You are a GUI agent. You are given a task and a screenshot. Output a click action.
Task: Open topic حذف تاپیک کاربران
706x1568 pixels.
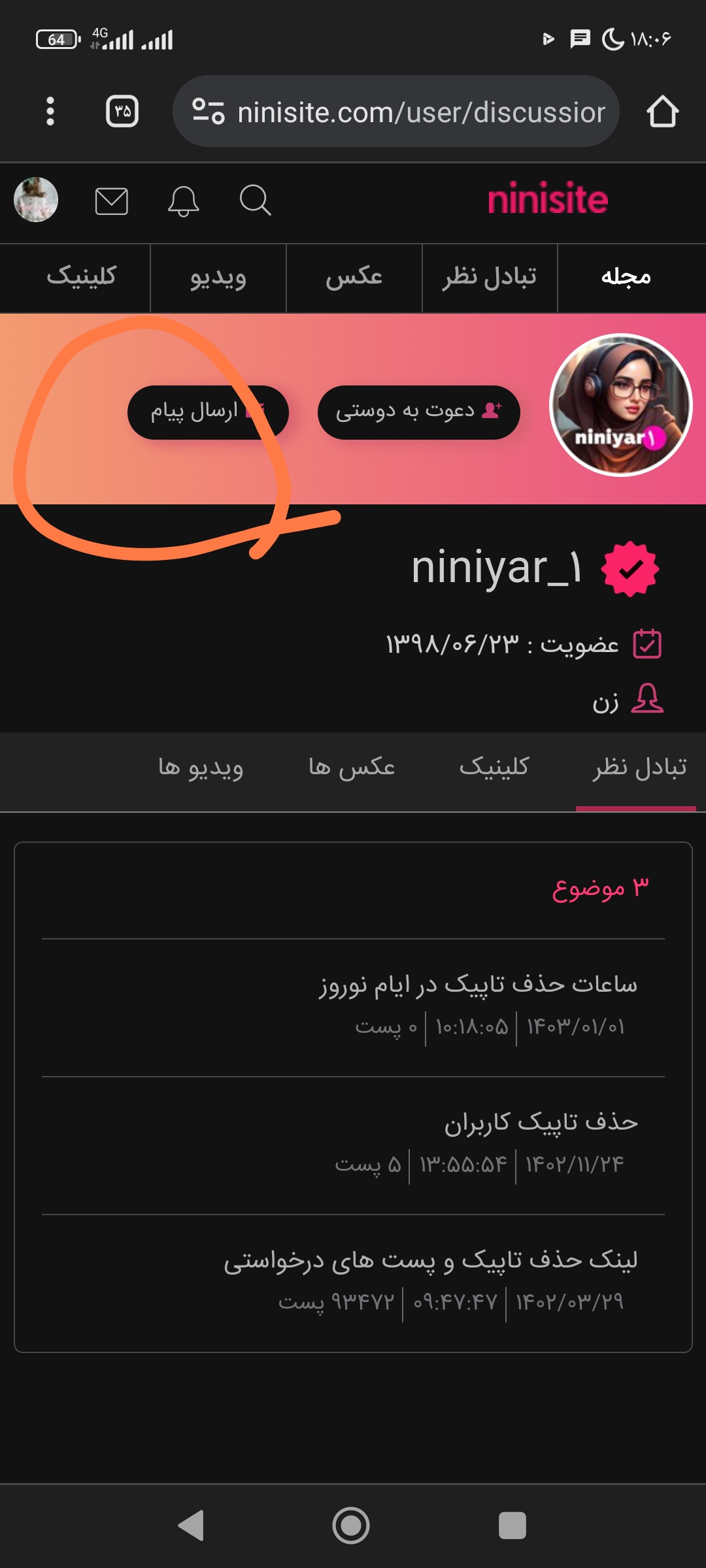[x=541, y=1122]
